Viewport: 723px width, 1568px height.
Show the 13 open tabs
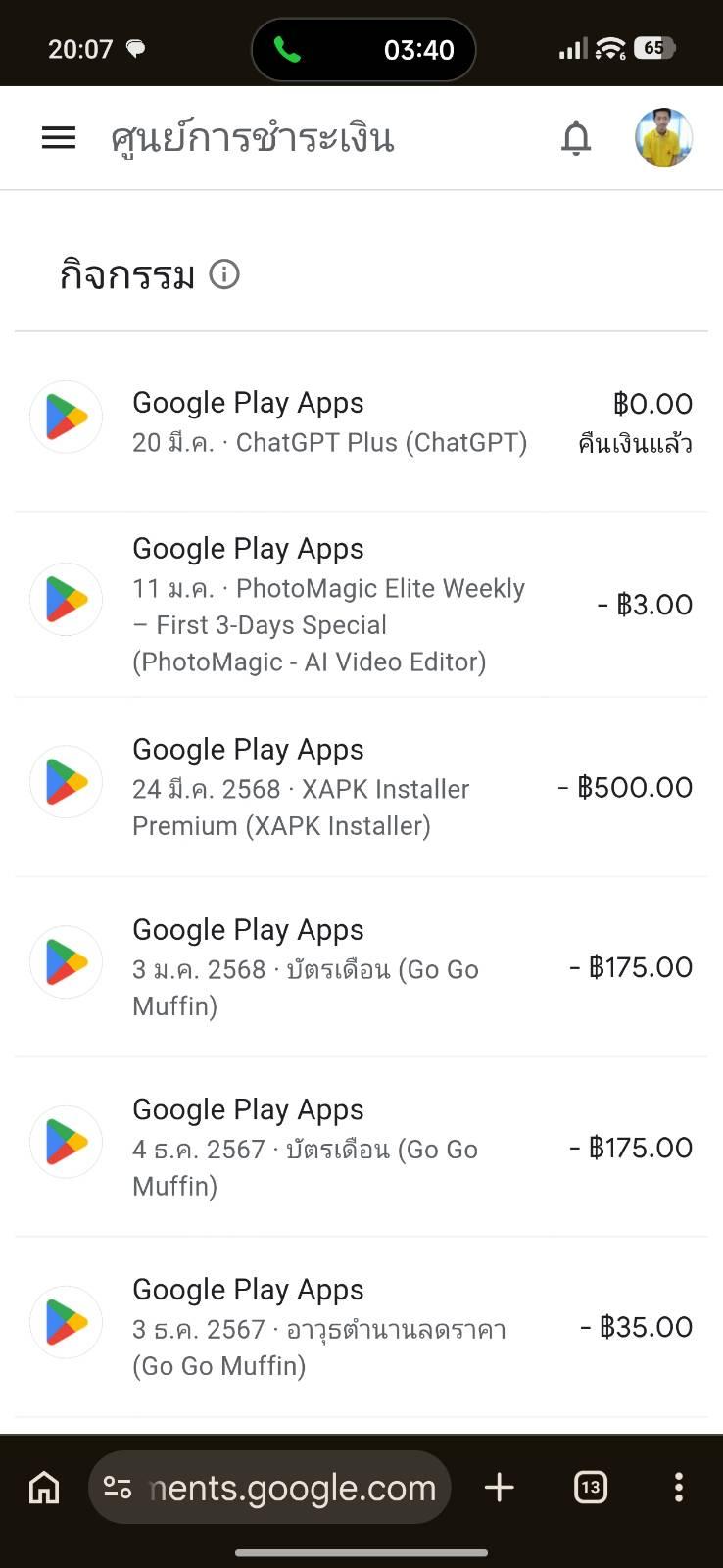[x=590, y=1488]
